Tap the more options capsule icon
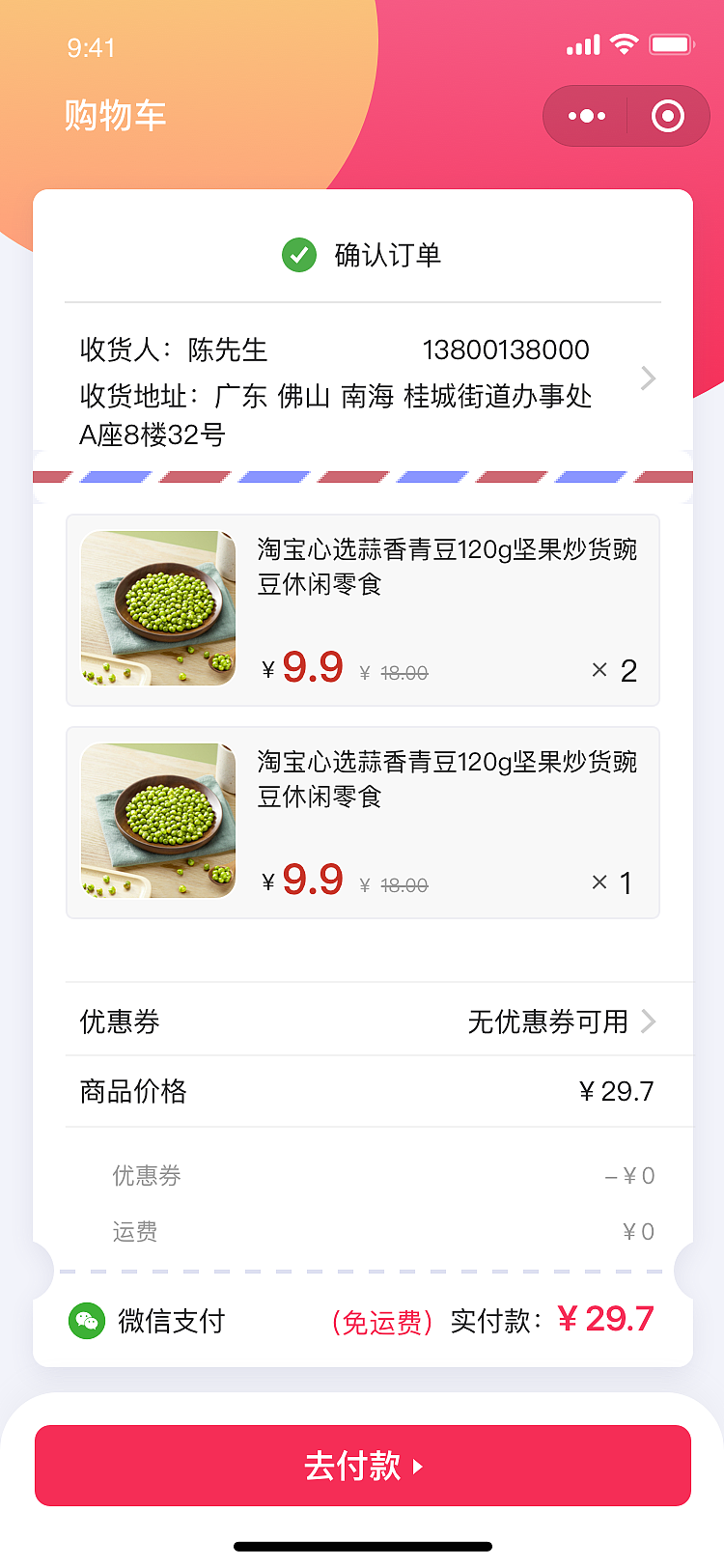Viewport: 724px width, 1568px height. [x=585, y=115]
